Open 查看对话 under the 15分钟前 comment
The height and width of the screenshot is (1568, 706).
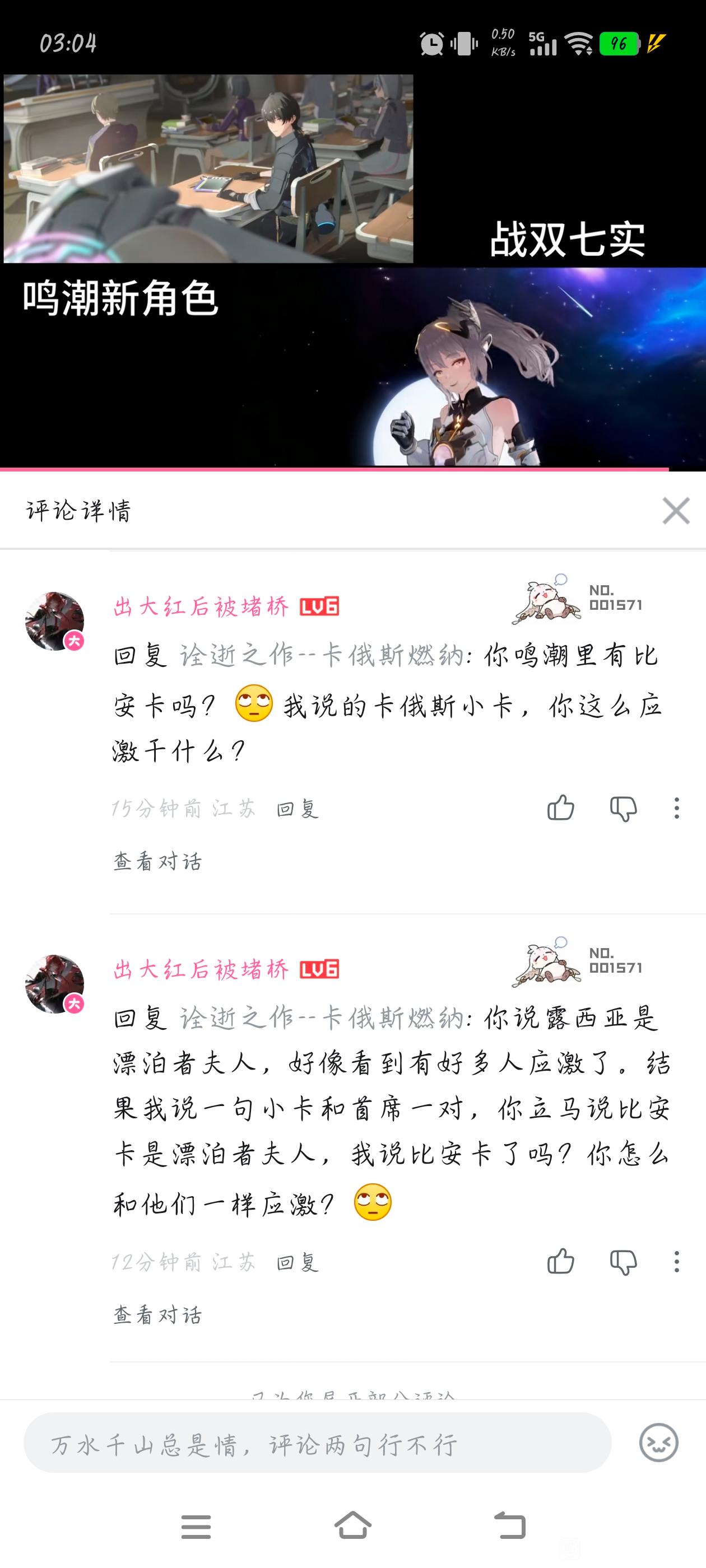[157, 861]
